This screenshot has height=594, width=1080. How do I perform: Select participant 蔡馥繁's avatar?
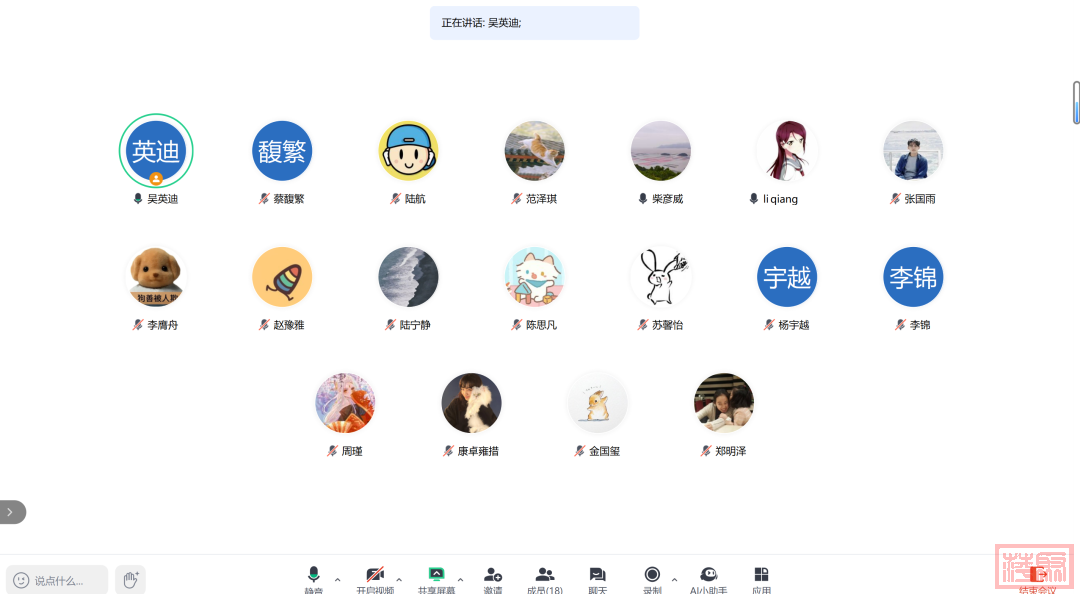click(282, 151)
